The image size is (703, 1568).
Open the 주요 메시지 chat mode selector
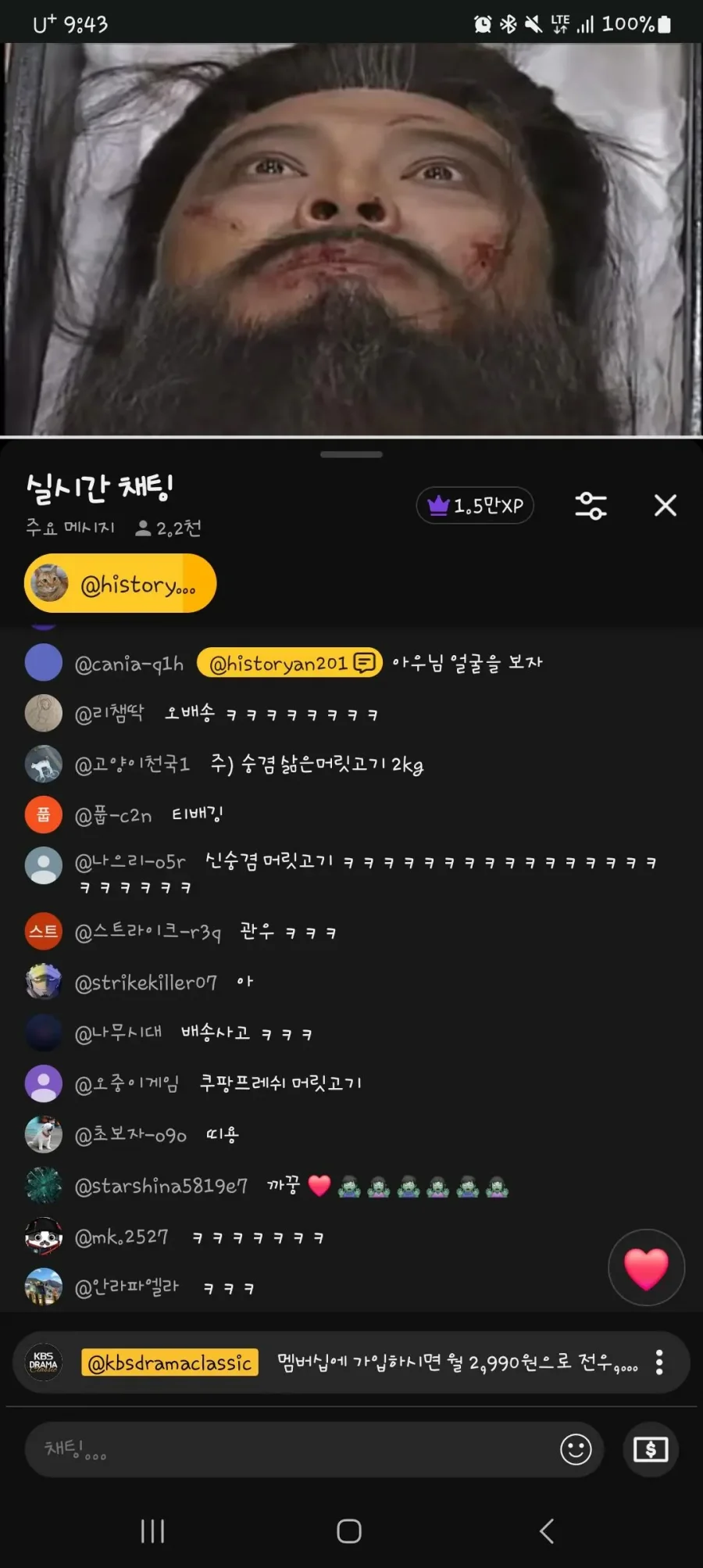[70, 528]
